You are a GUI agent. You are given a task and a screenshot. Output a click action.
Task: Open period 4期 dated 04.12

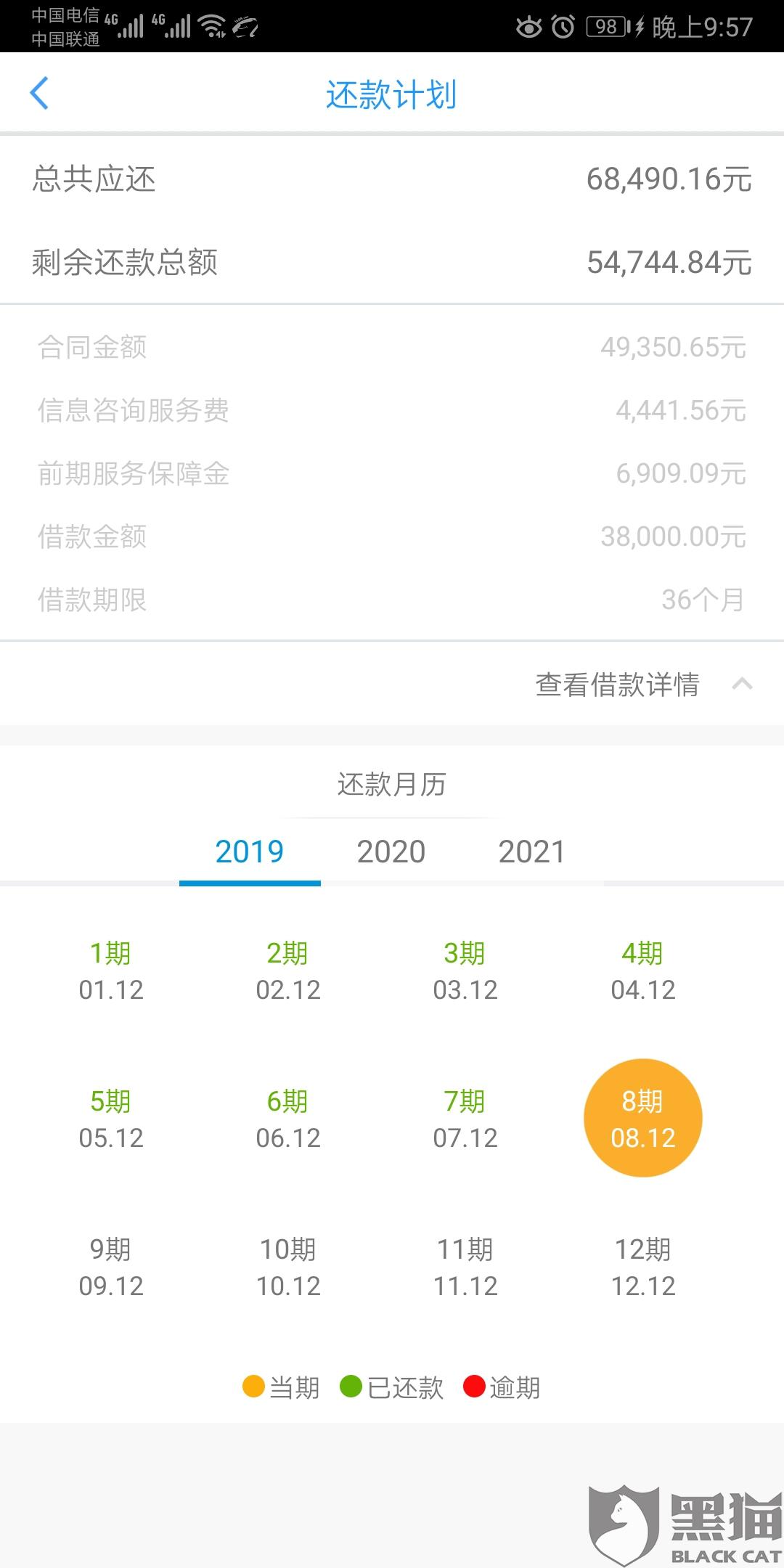643,971
